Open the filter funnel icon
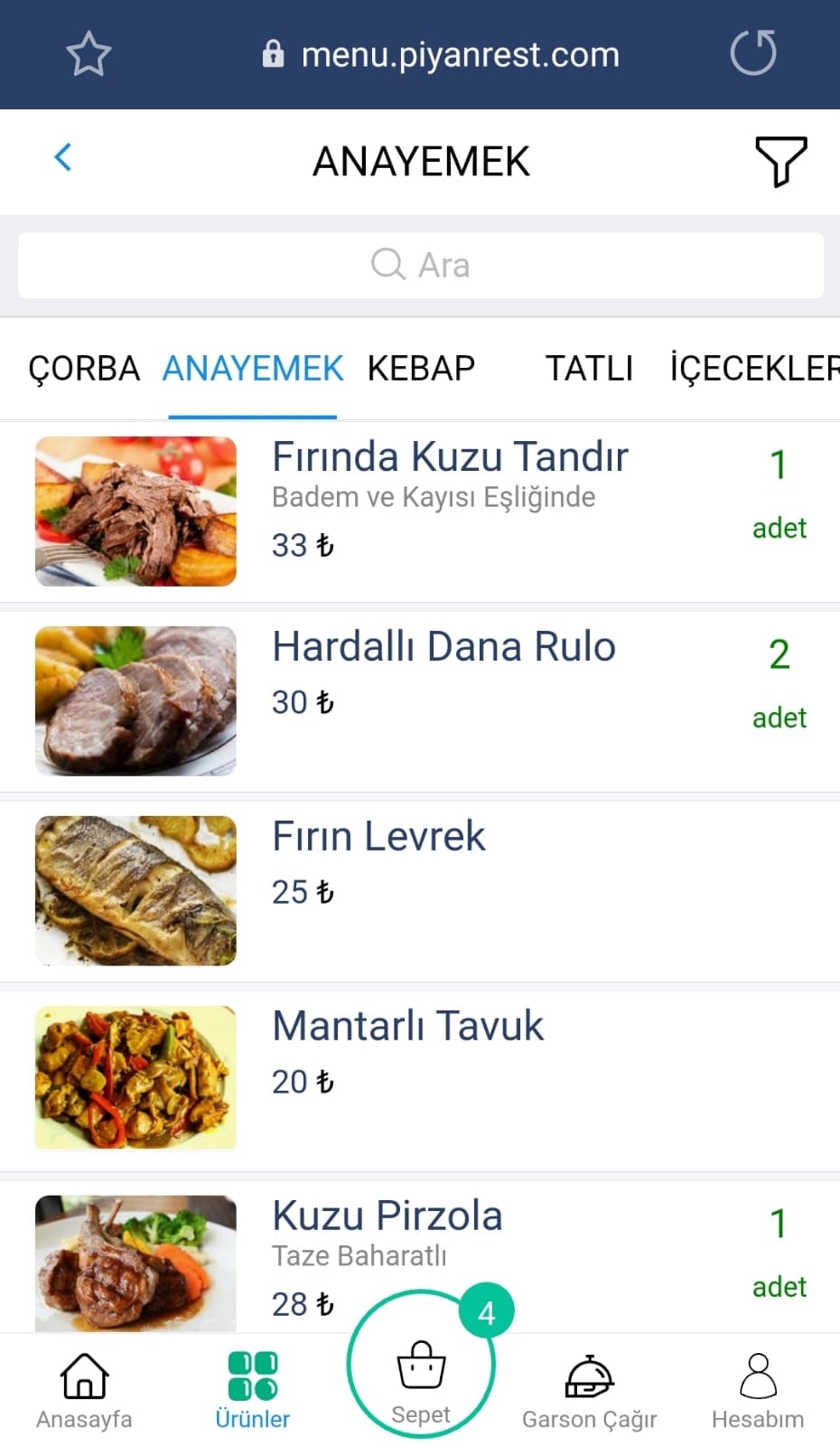Viewport: 840px width, 1446px height. click(x=781, y=163)
